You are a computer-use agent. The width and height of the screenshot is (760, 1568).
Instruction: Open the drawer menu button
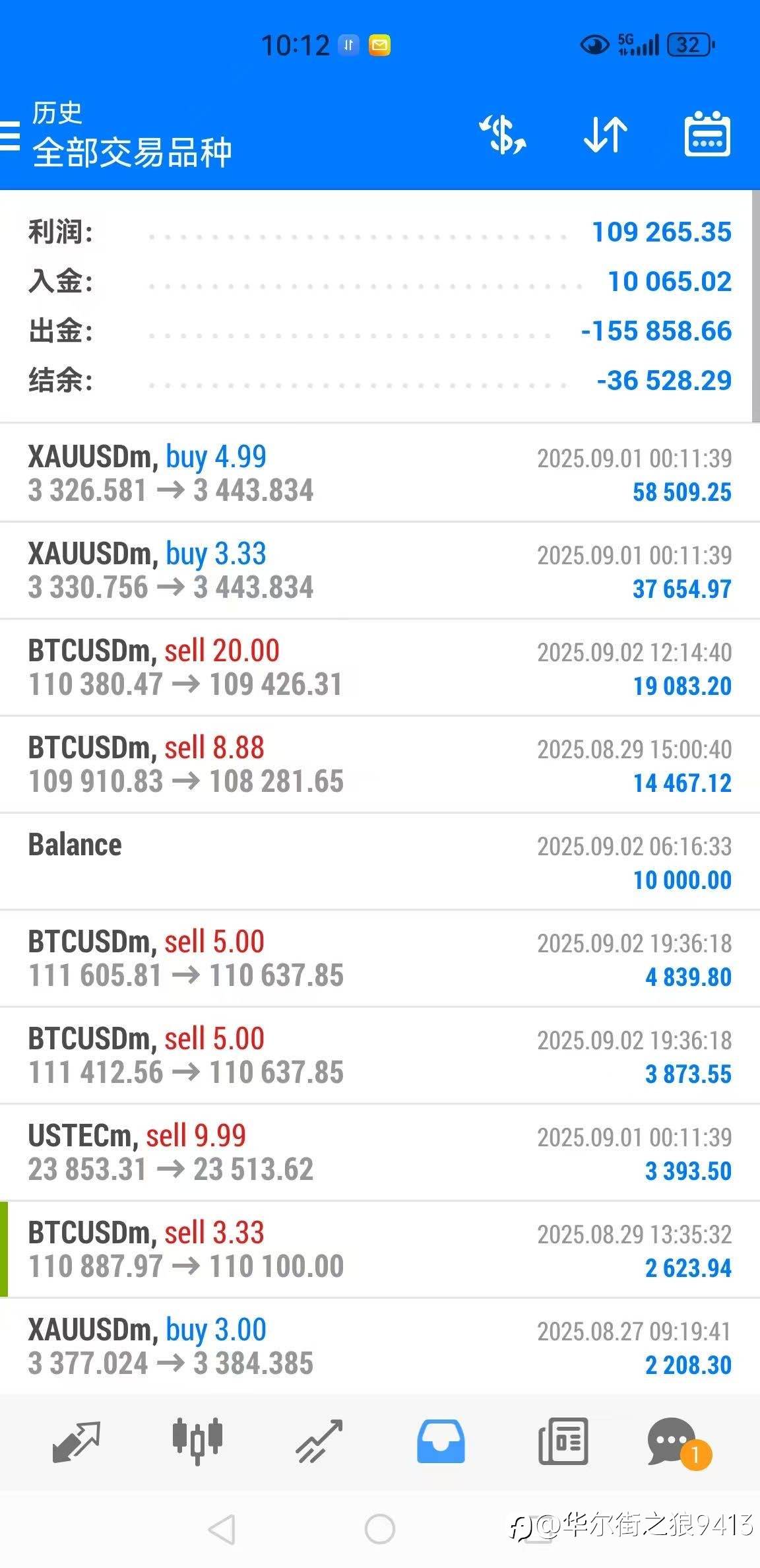pyautogui.click(x=9, y=136)
